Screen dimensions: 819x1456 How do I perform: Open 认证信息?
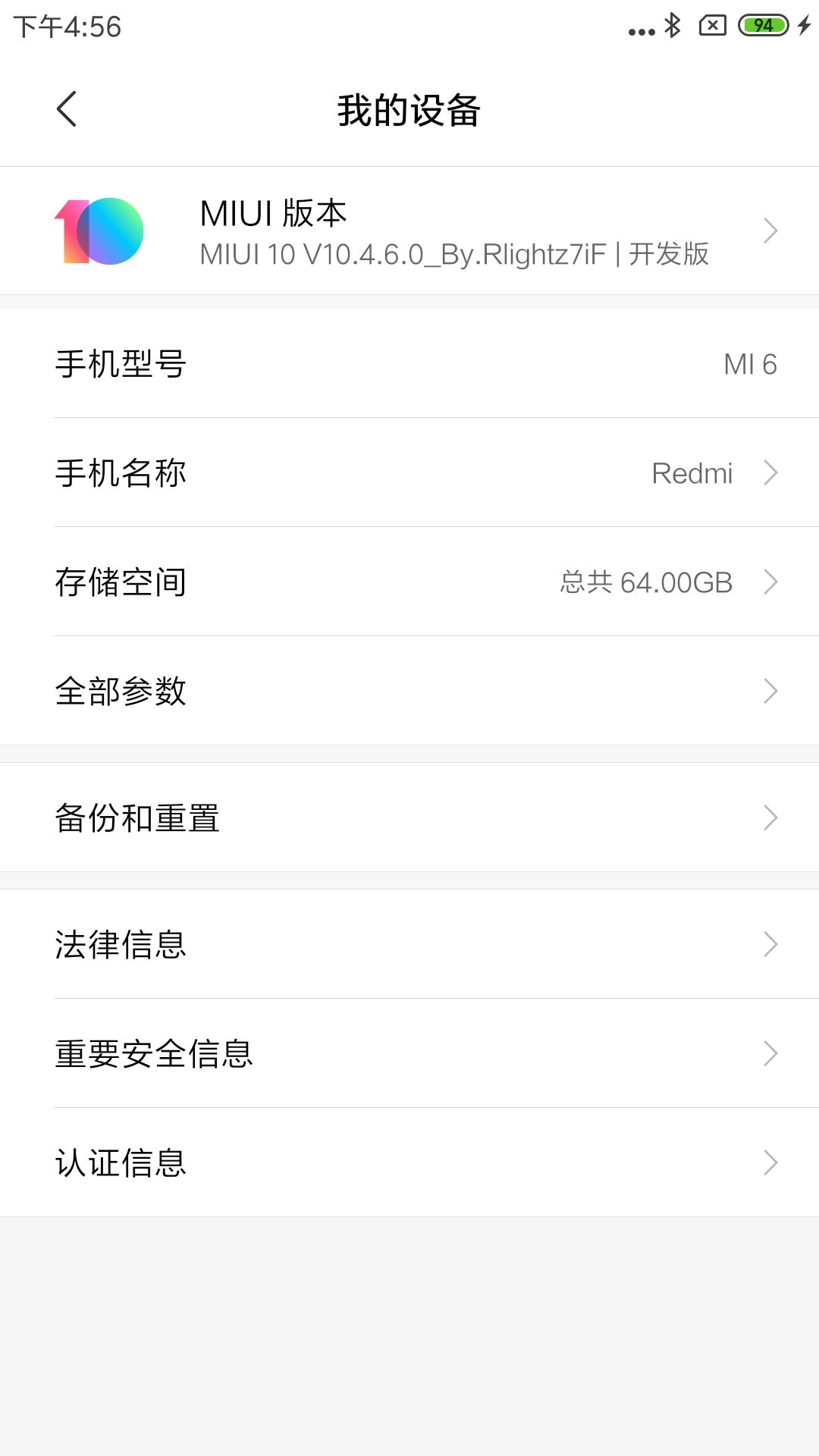point(409,1163)
